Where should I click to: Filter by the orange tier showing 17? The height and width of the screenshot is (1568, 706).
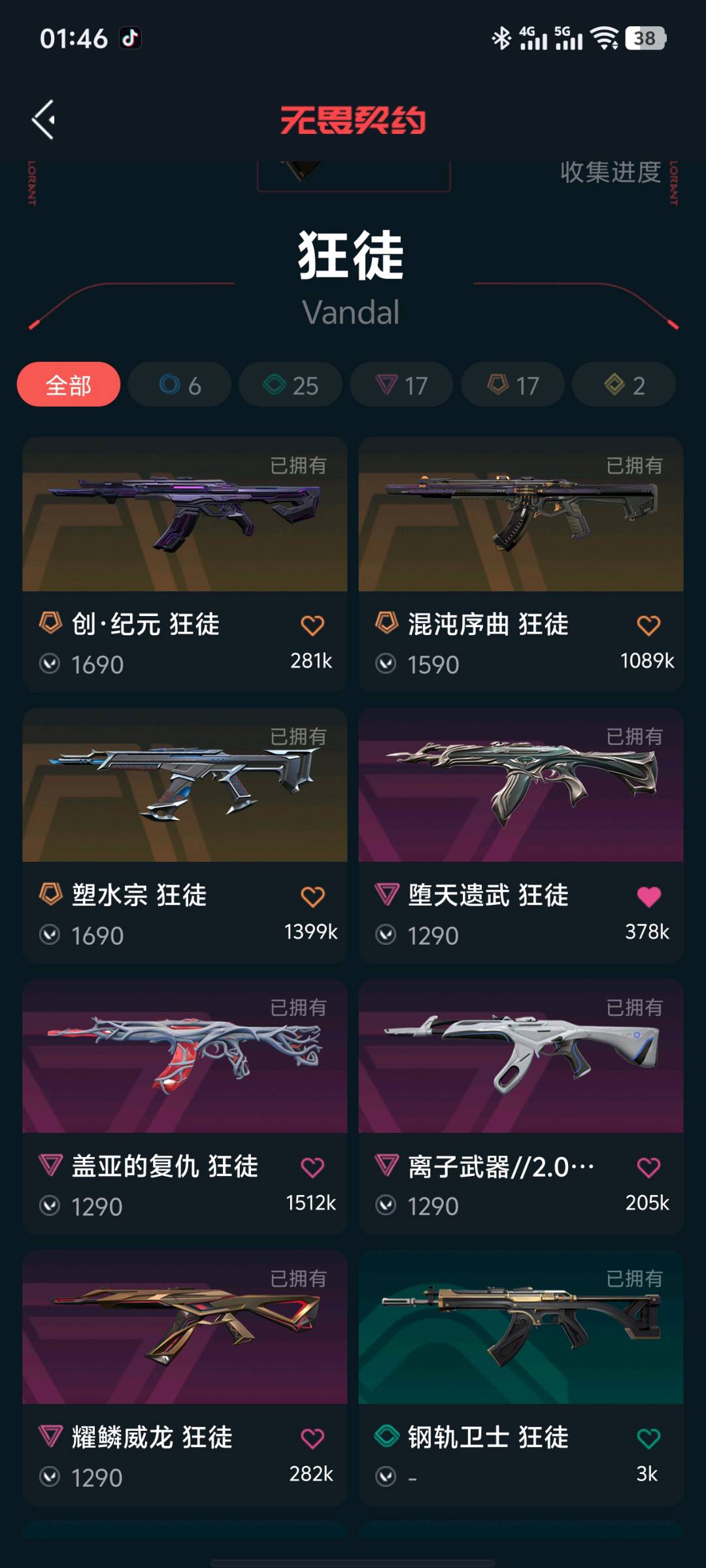point(513,385)
